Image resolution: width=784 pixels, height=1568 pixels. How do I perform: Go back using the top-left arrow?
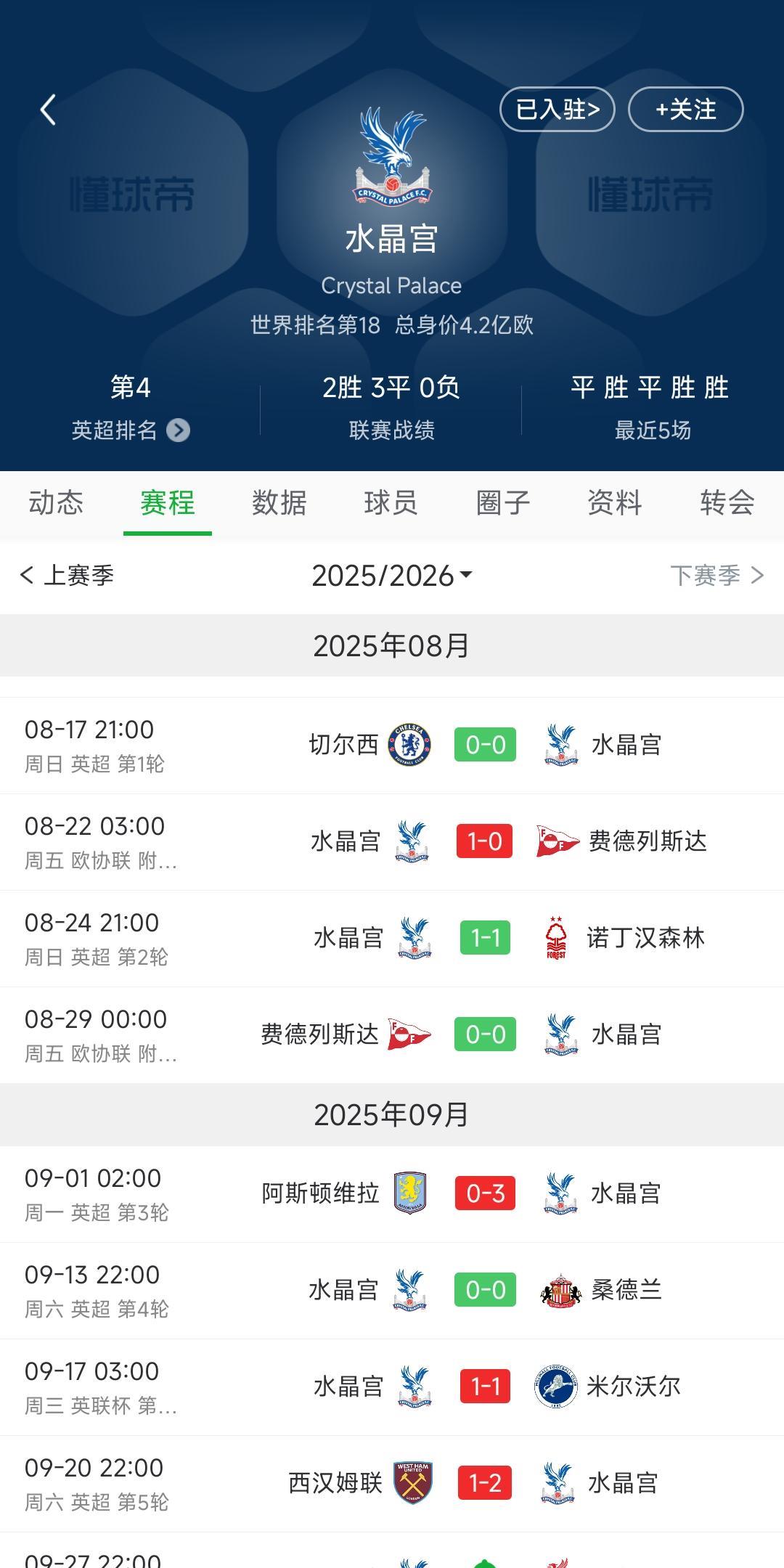pos(48,110)
